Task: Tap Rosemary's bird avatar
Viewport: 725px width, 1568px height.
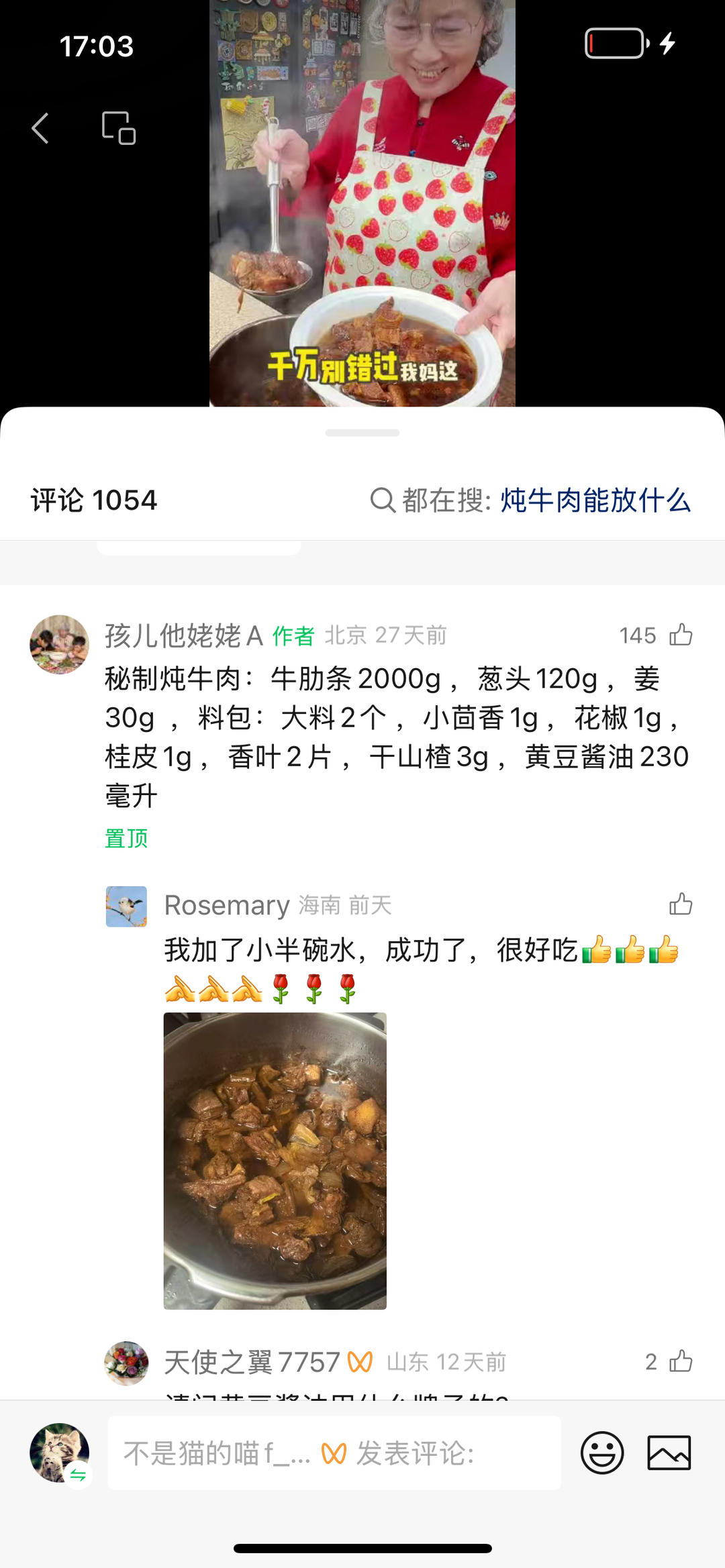Action: [x=128, y=904]
